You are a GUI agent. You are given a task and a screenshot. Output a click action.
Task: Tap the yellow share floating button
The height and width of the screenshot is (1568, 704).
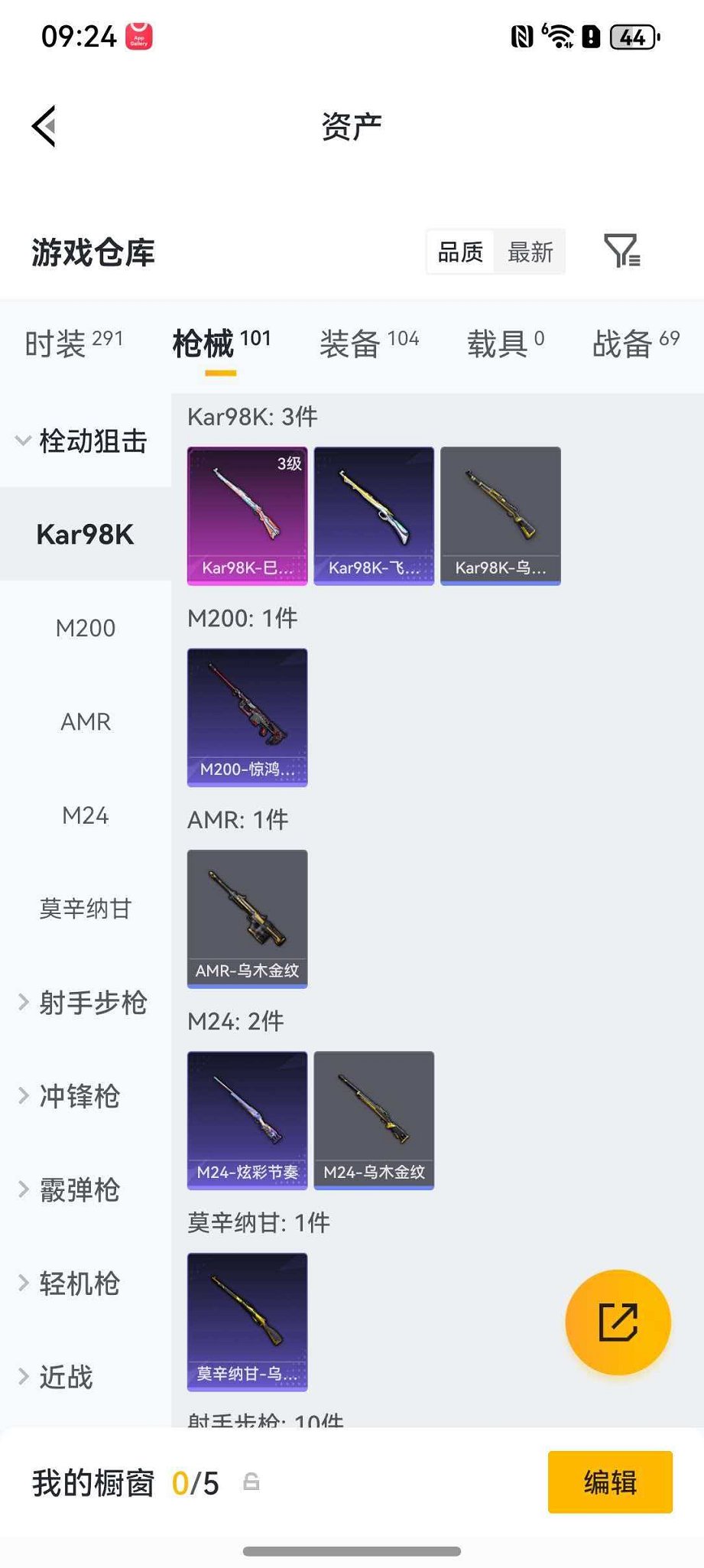618,1322
